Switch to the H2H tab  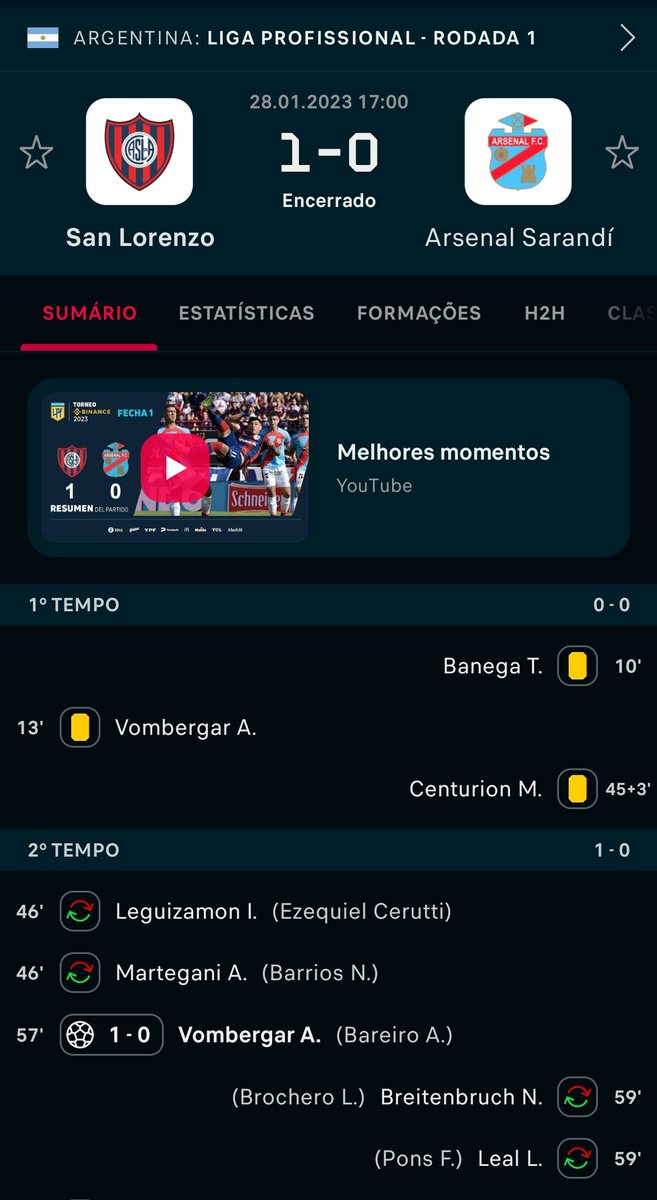pos(544,313)
